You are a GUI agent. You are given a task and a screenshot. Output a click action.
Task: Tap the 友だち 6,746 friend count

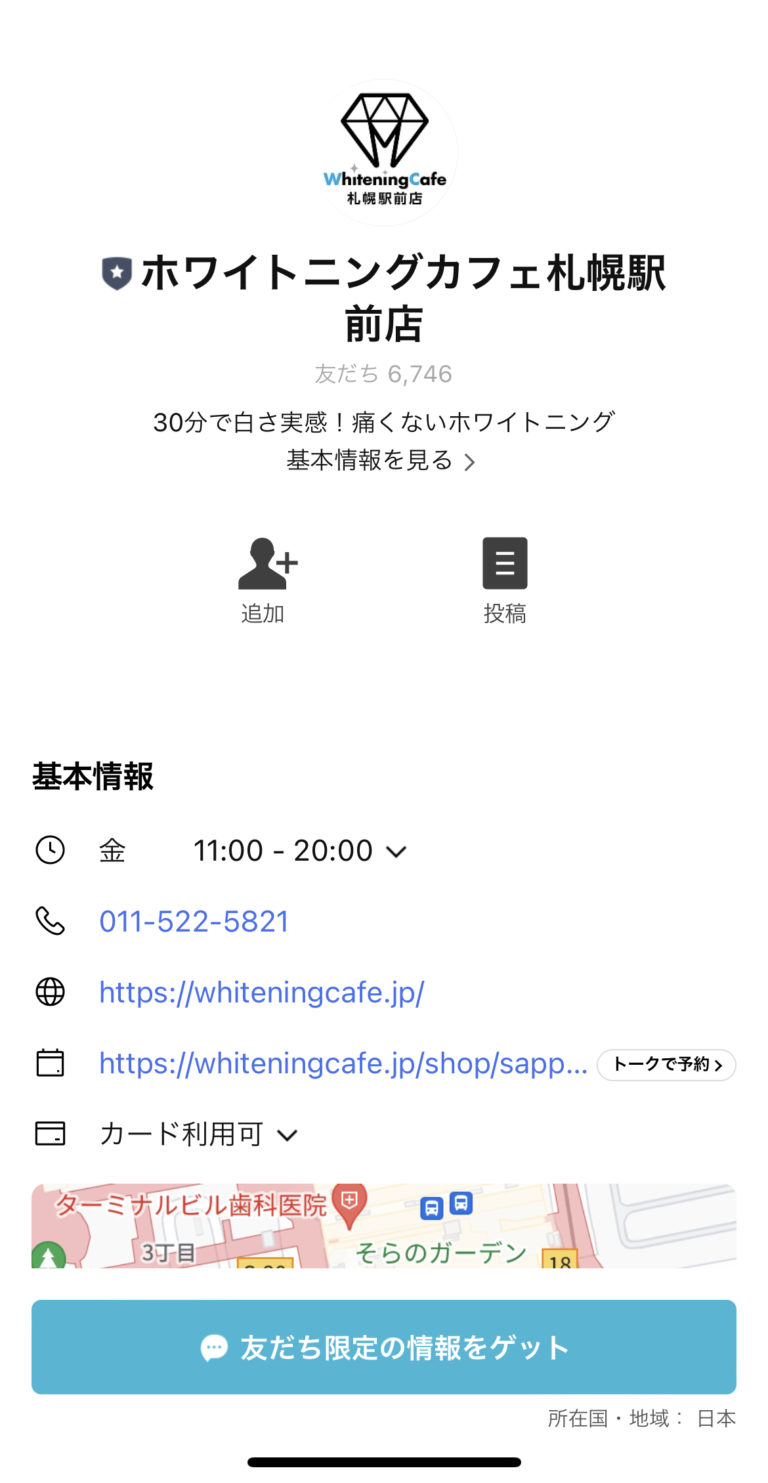(x=384, y=373)
